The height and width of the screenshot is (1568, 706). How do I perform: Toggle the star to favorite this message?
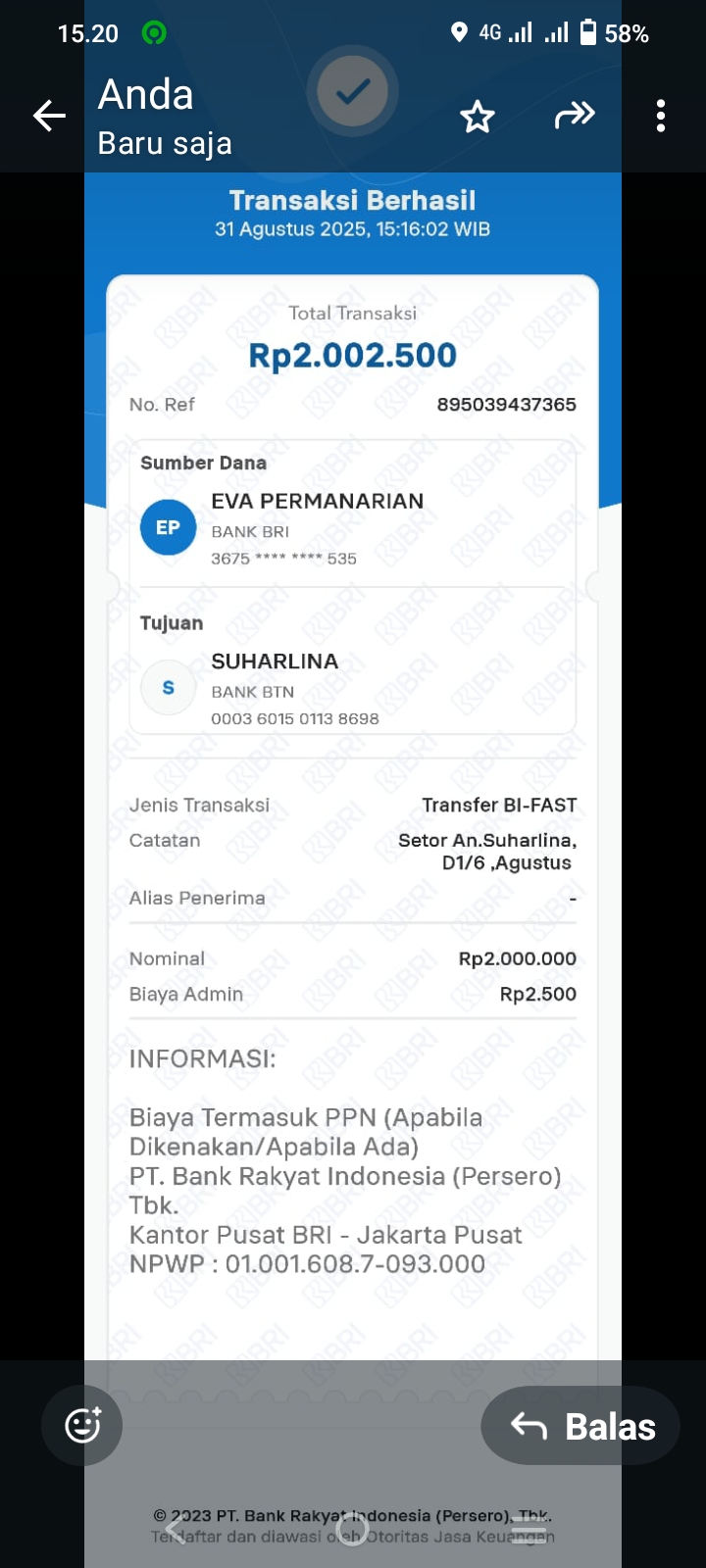point(478,116)
